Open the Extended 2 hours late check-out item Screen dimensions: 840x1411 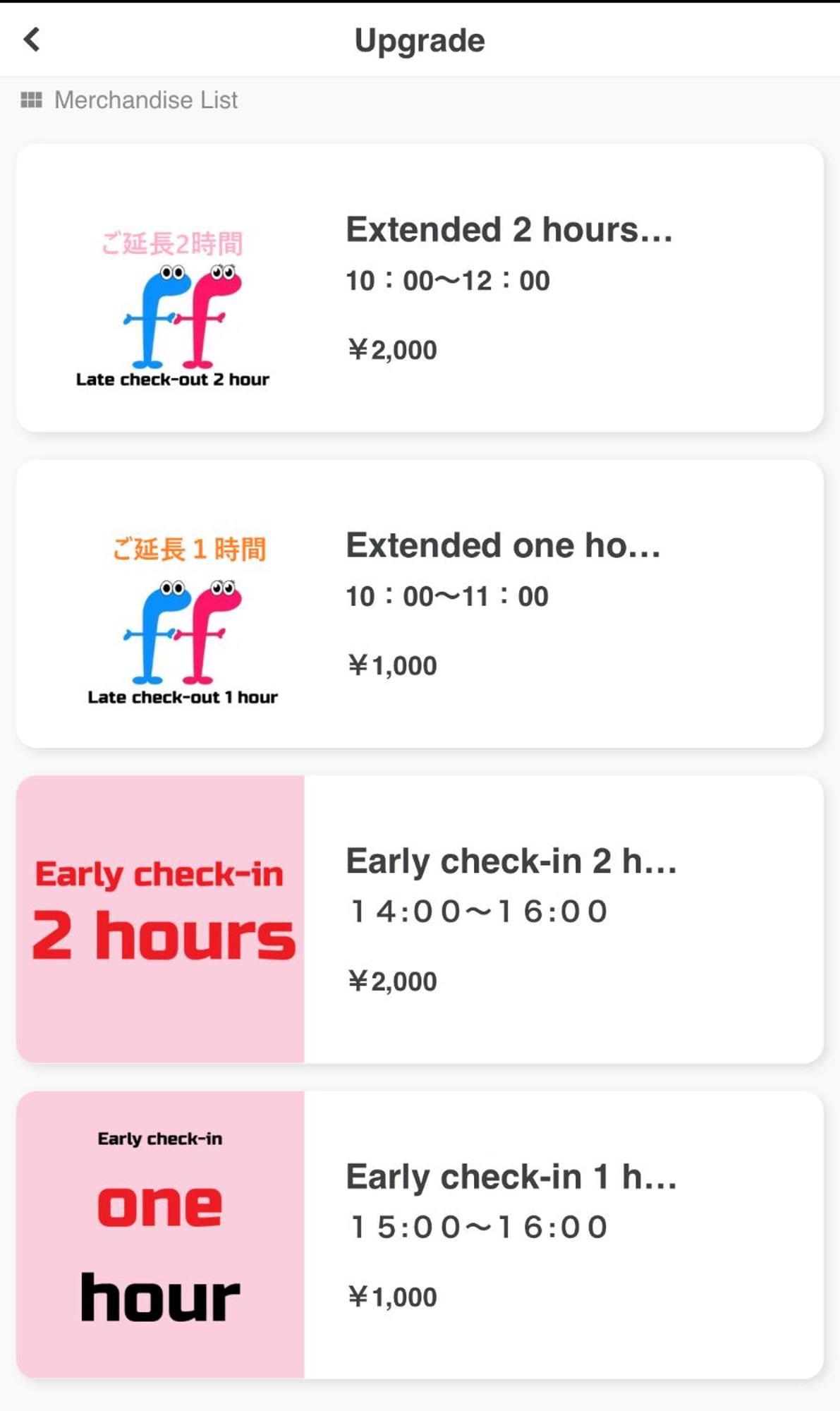coord(420,288)
